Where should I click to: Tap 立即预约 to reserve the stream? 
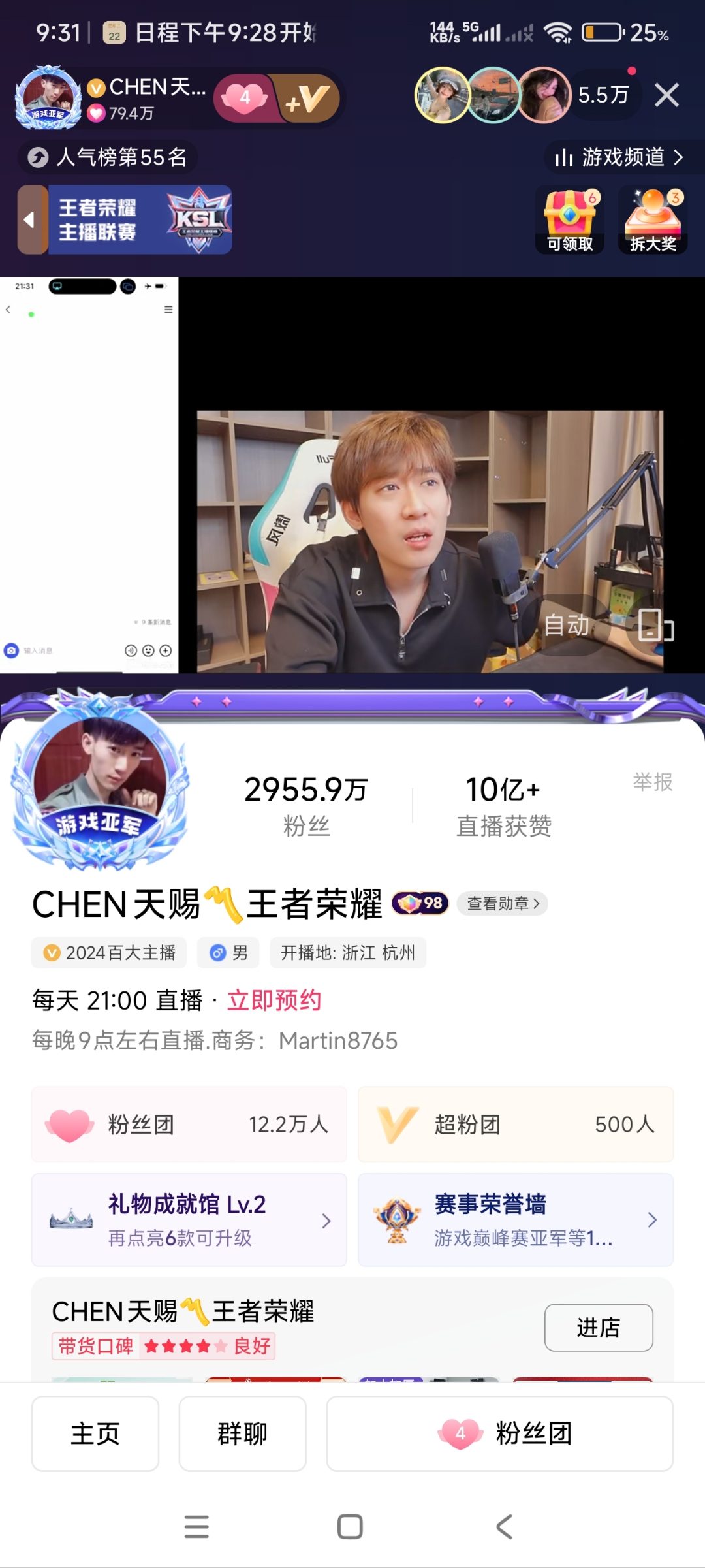[274, 1000]
